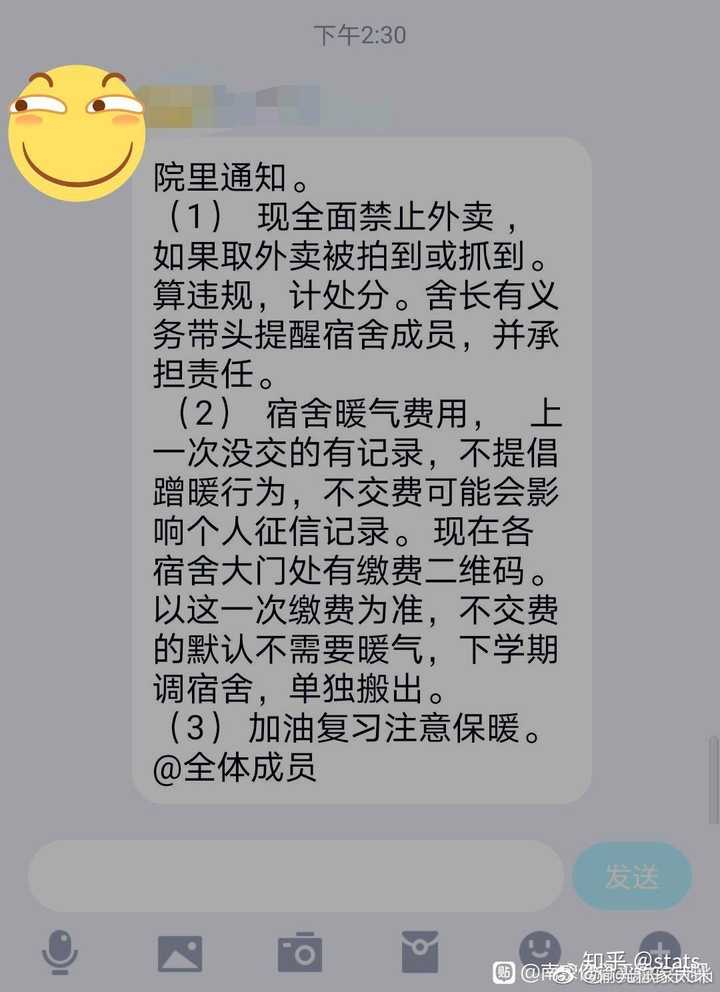
Task: Open the emoji sticker panel
Action: click(x=539, y=949)
